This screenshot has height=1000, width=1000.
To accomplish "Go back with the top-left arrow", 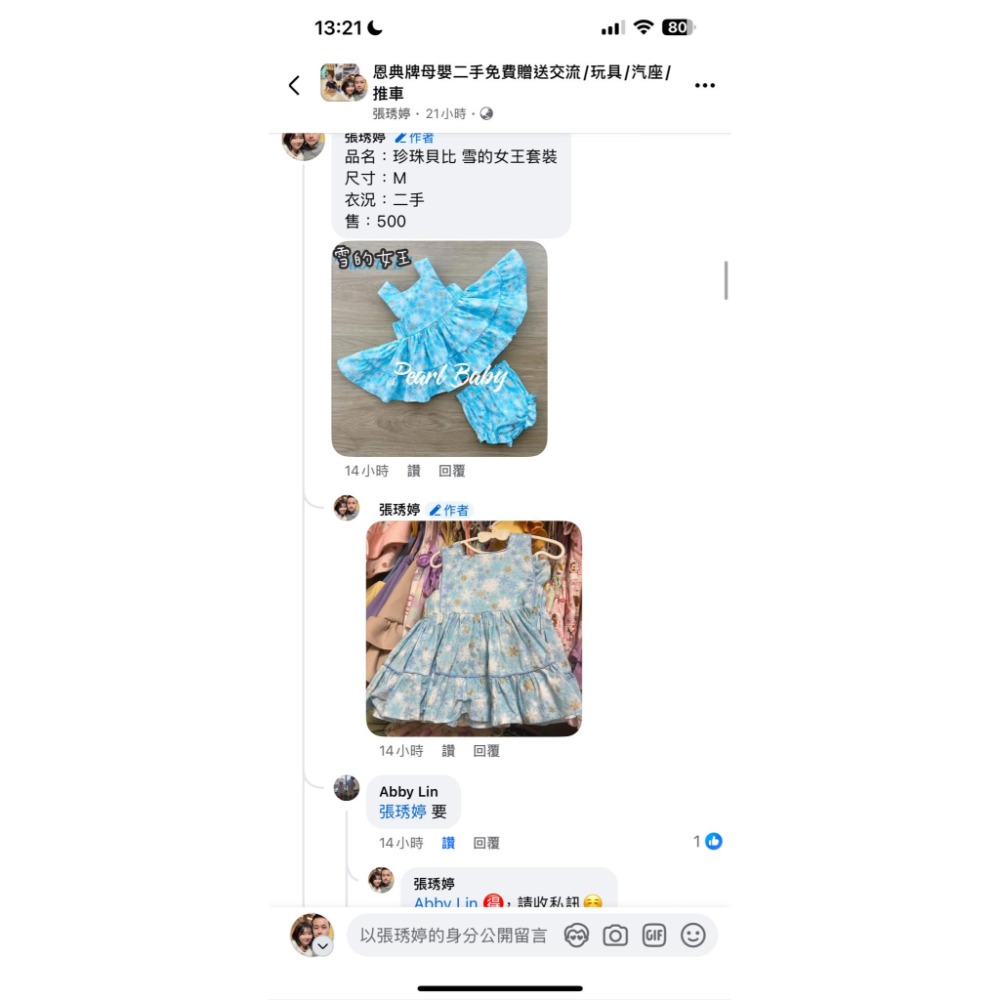I will 294,85.
